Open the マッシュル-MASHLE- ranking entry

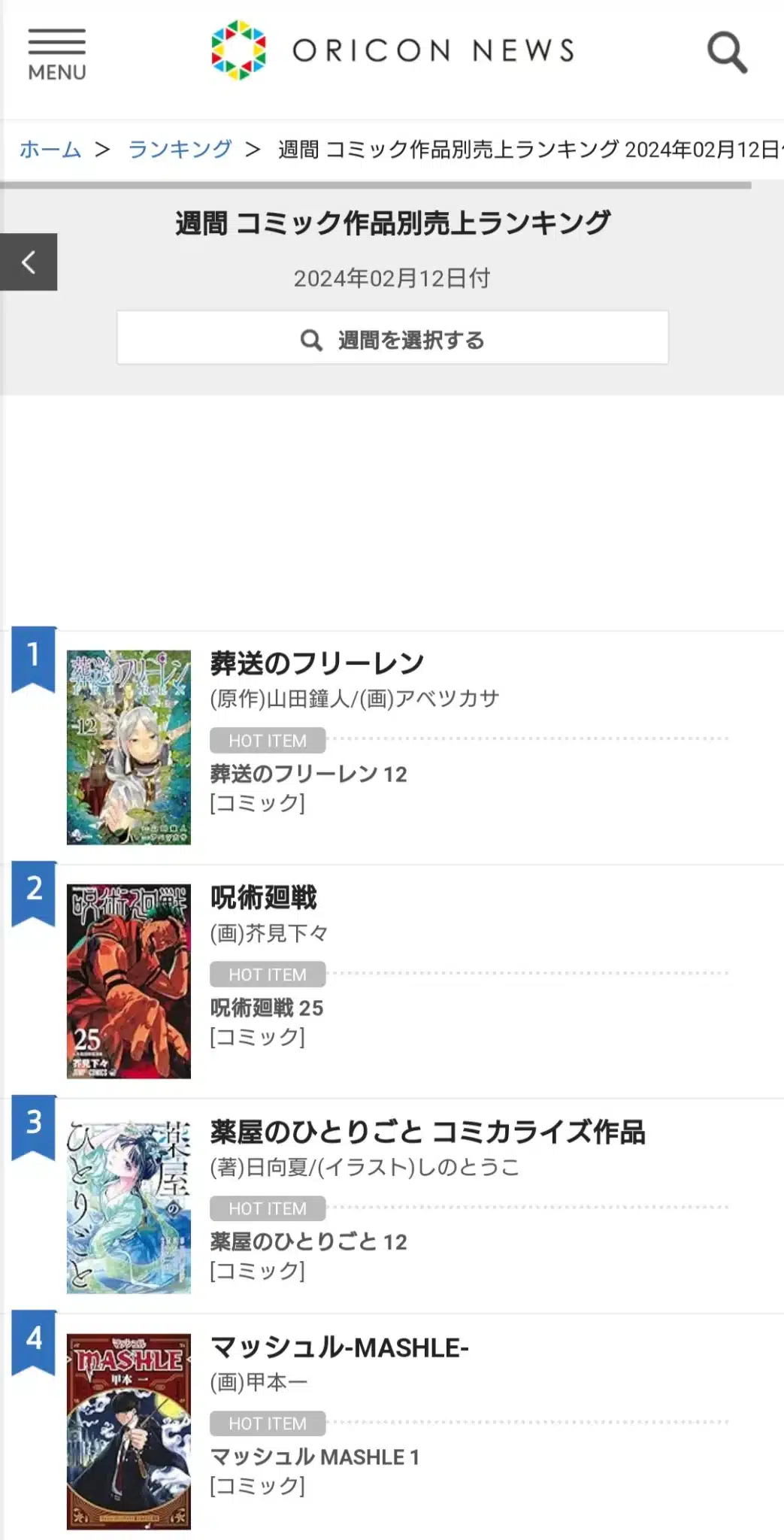coord(339,1347)
